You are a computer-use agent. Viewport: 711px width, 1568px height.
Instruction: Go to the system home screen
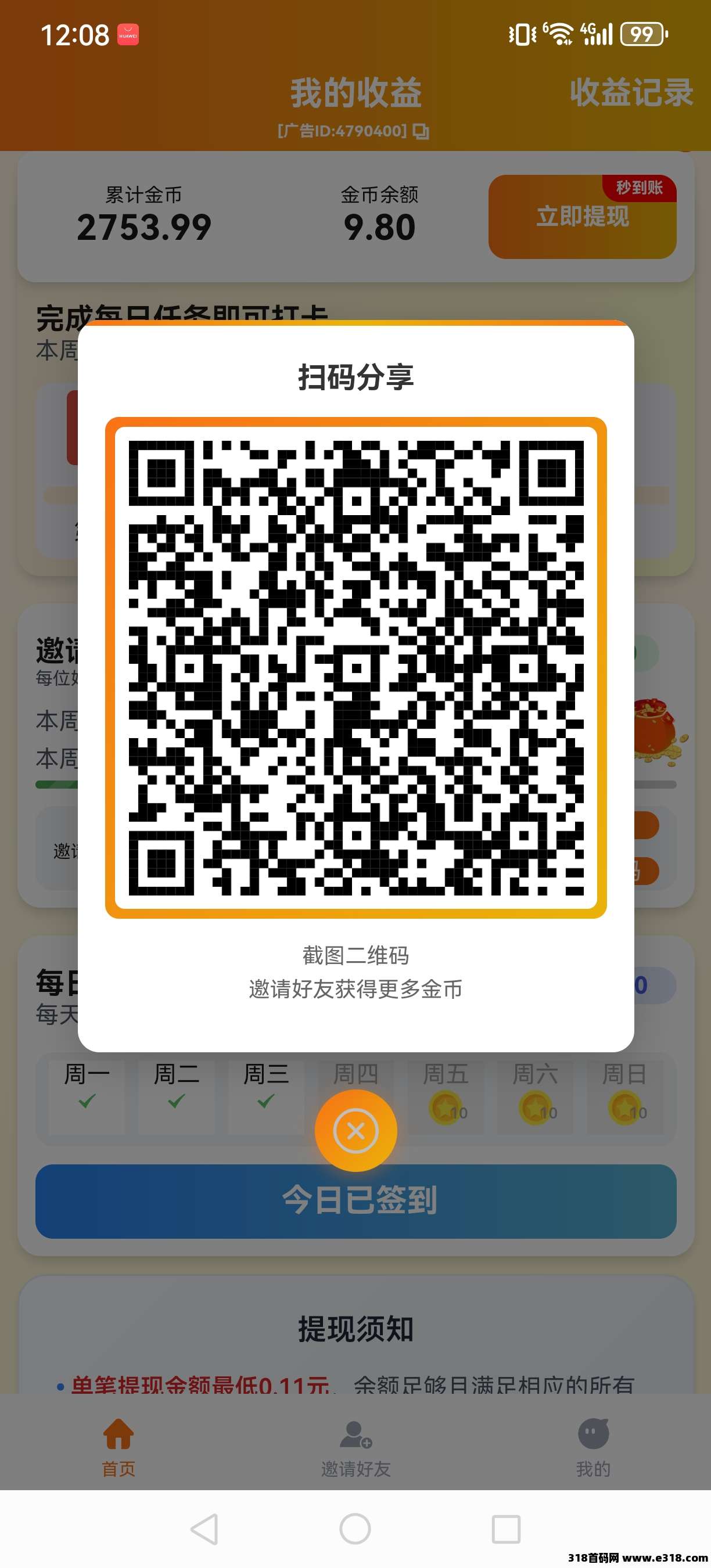click(355, 1529)
